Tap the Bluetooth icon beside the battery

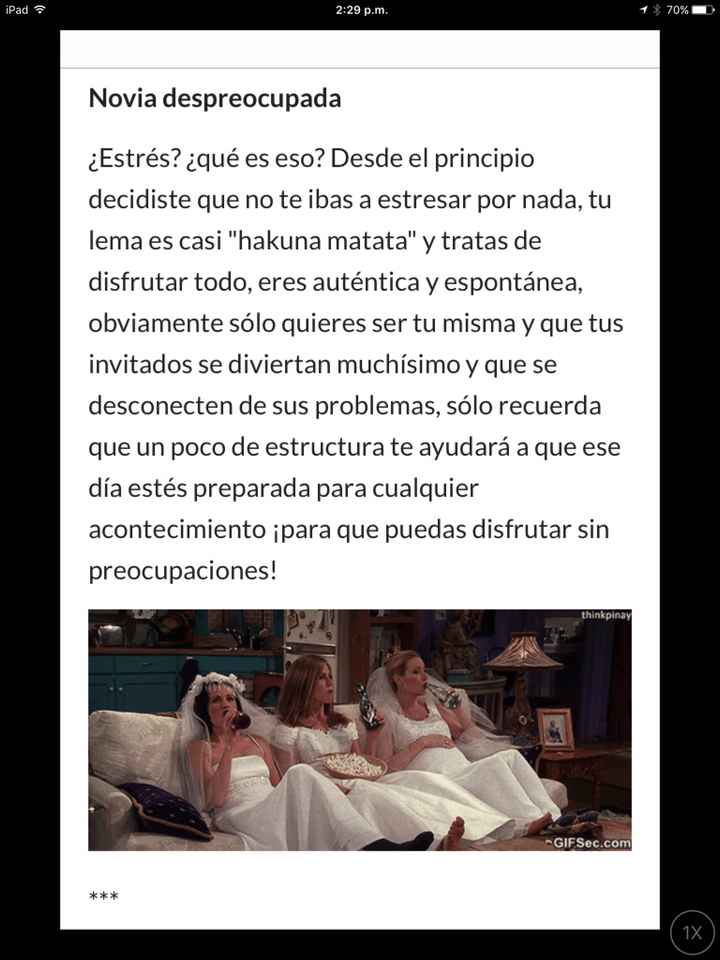[658, 10]
